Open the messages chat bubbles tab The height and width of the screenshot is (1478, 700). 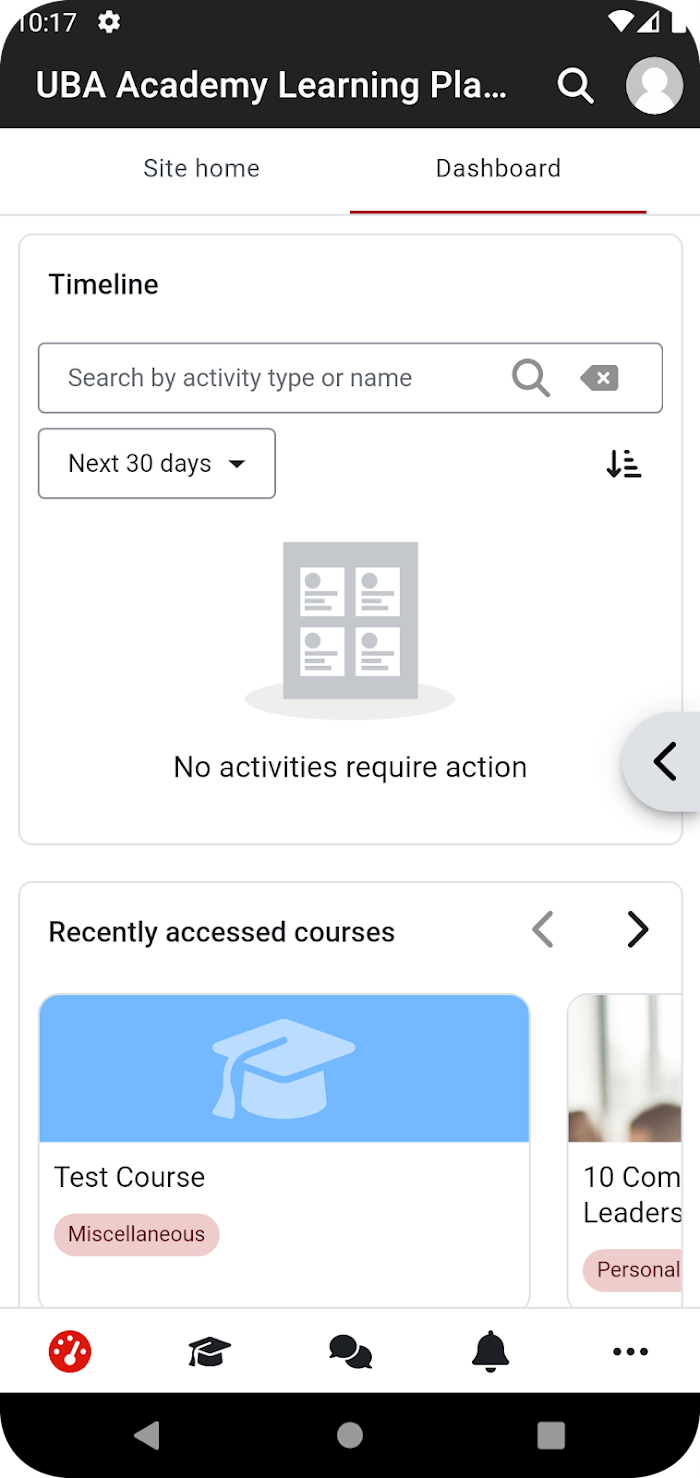click(x=350, y=1352)
